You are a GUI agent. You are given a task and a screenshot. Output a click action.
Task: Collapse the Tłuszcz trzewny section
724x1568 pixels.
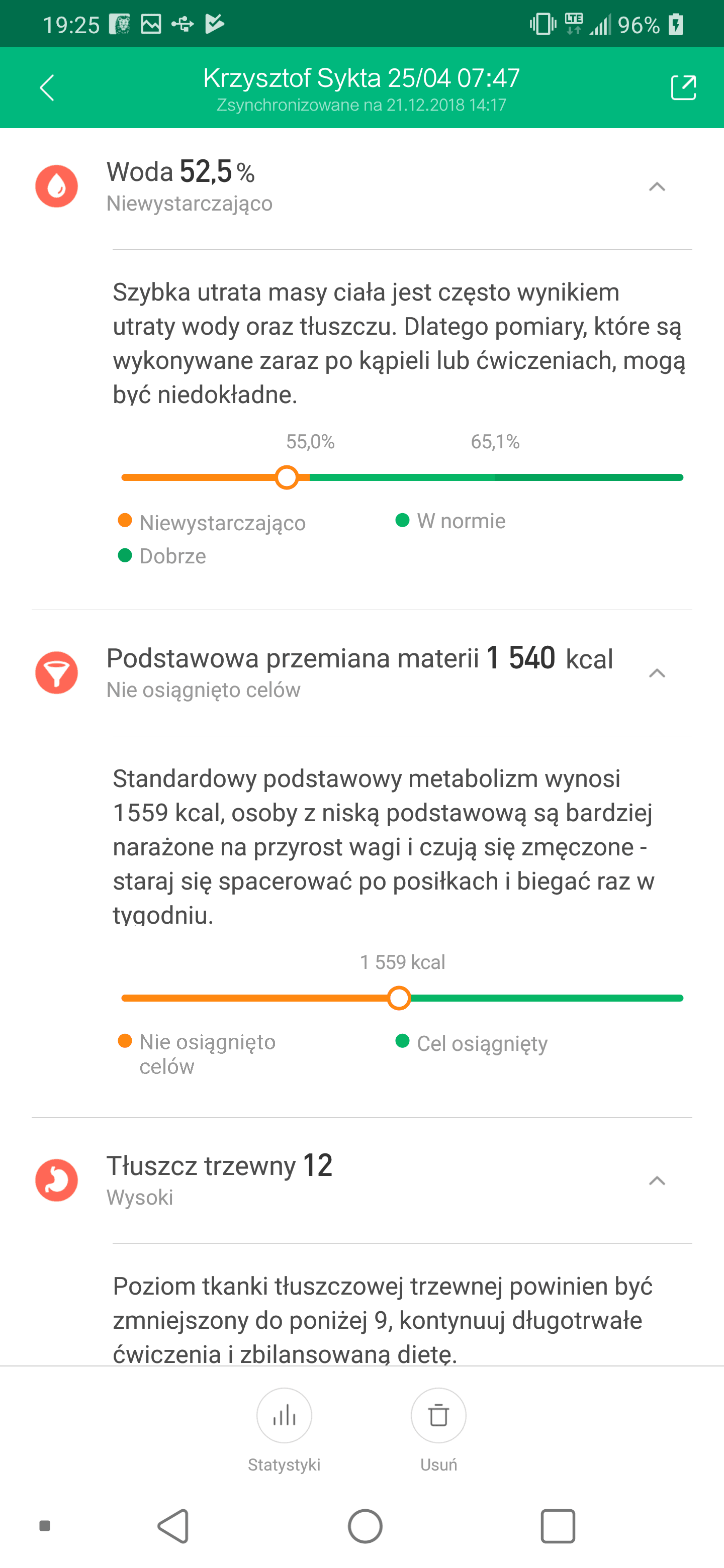(657, 1181)
